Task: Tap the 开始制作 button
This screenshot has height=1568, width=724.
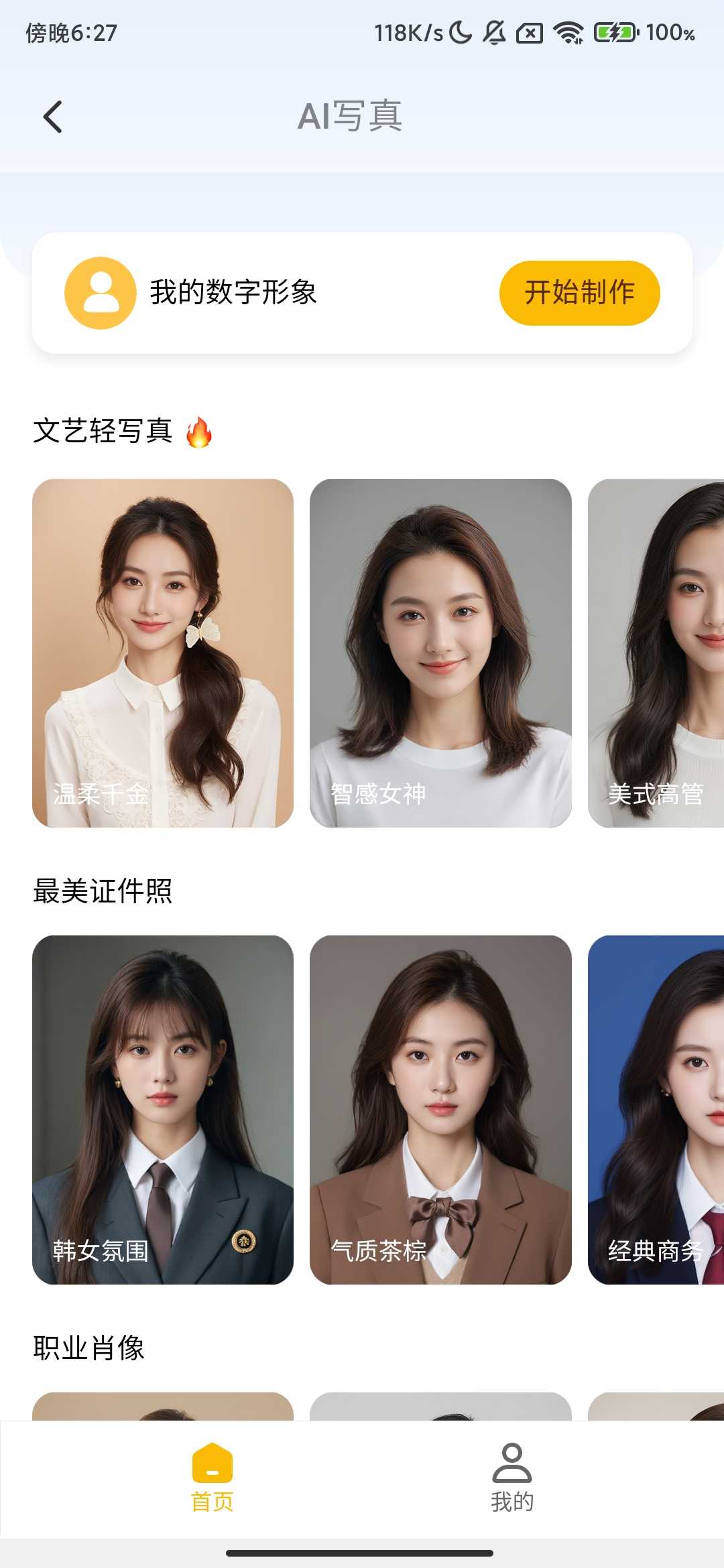Action: pos(579,293)
